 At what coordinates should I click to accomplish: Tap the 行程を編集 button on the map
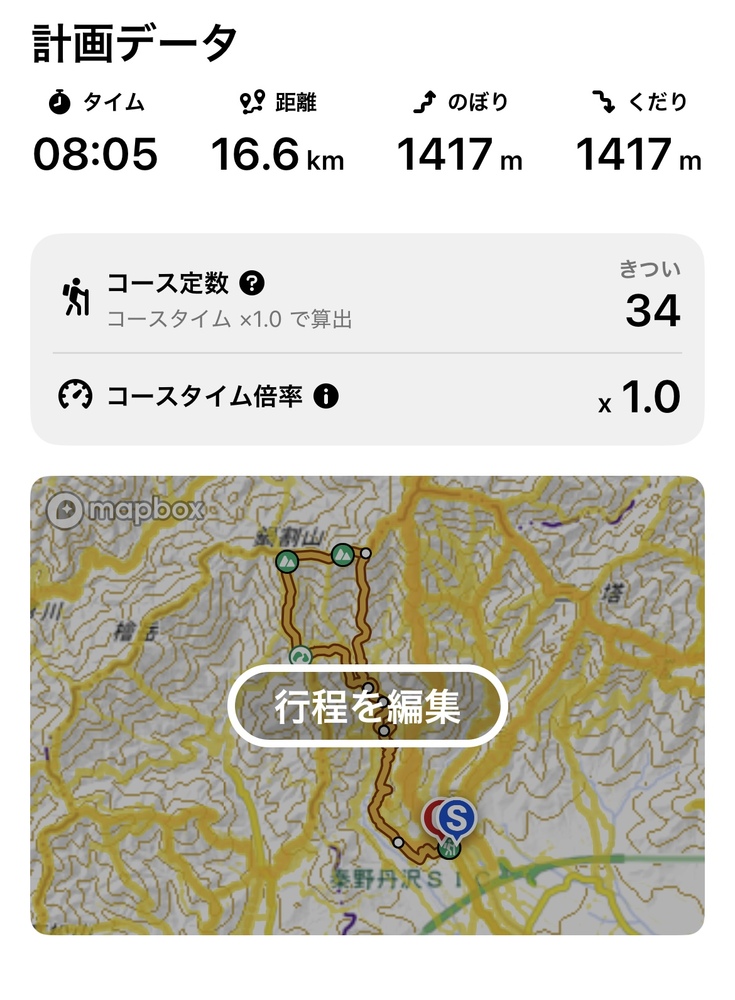367,706
